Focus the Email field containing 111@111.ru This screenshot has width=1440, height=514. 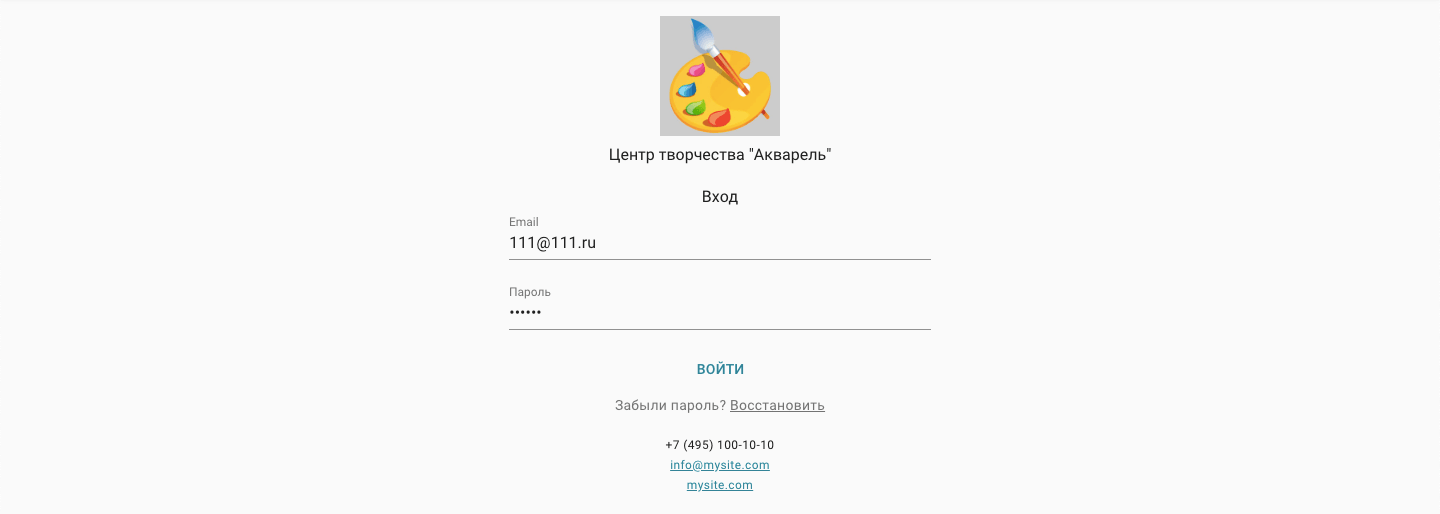click(719, 243)
